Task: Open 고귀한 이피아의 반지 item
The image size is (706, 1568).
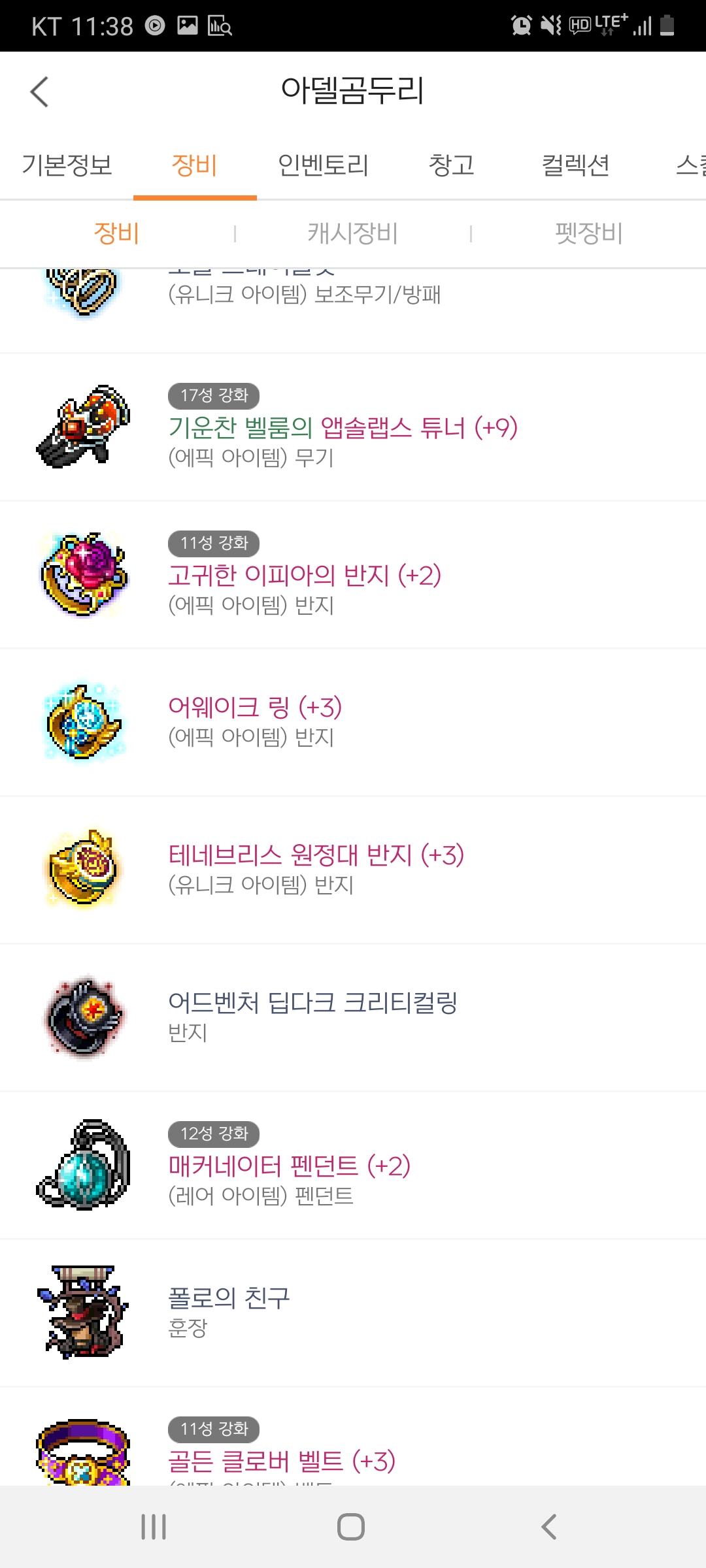Action: coord(305,576)
